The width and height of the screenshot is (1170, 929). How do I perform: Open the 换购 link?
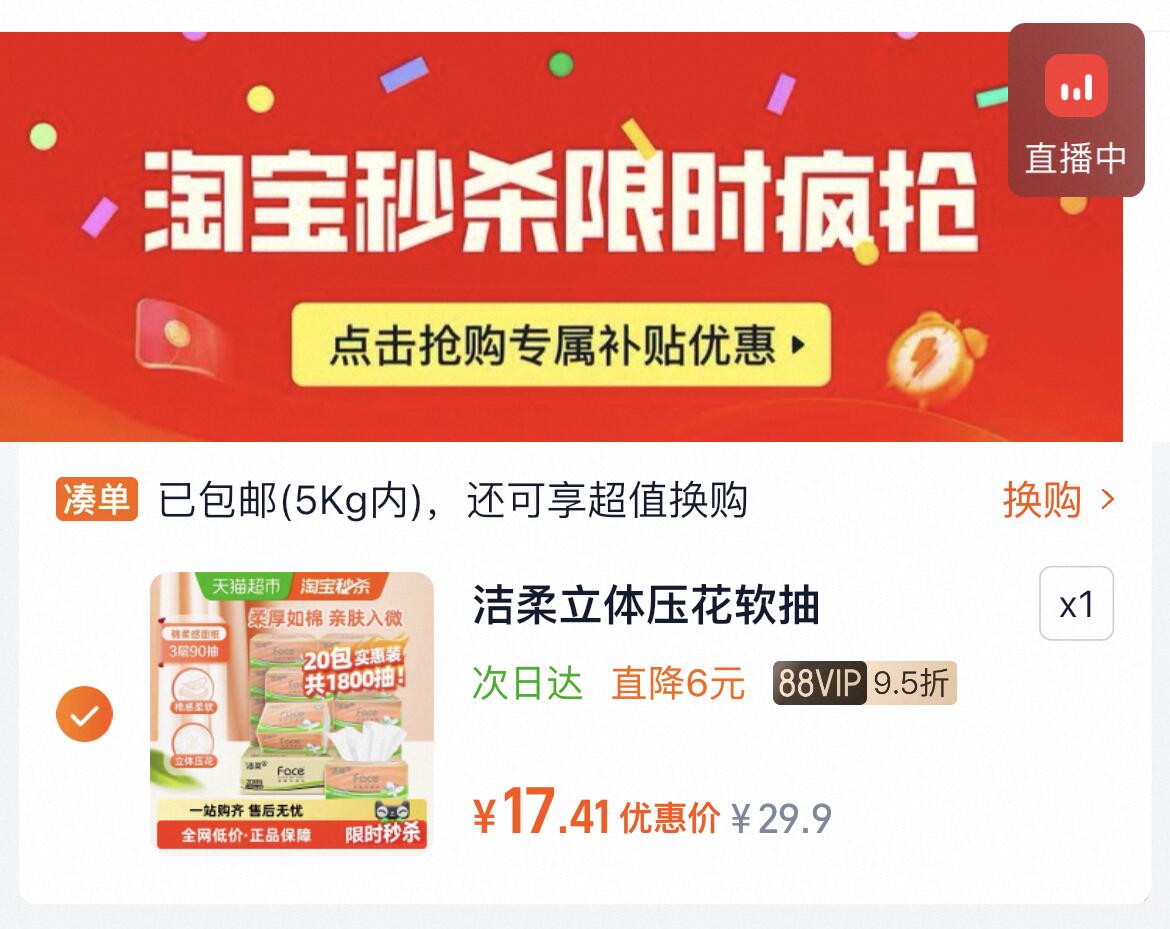1059,499
